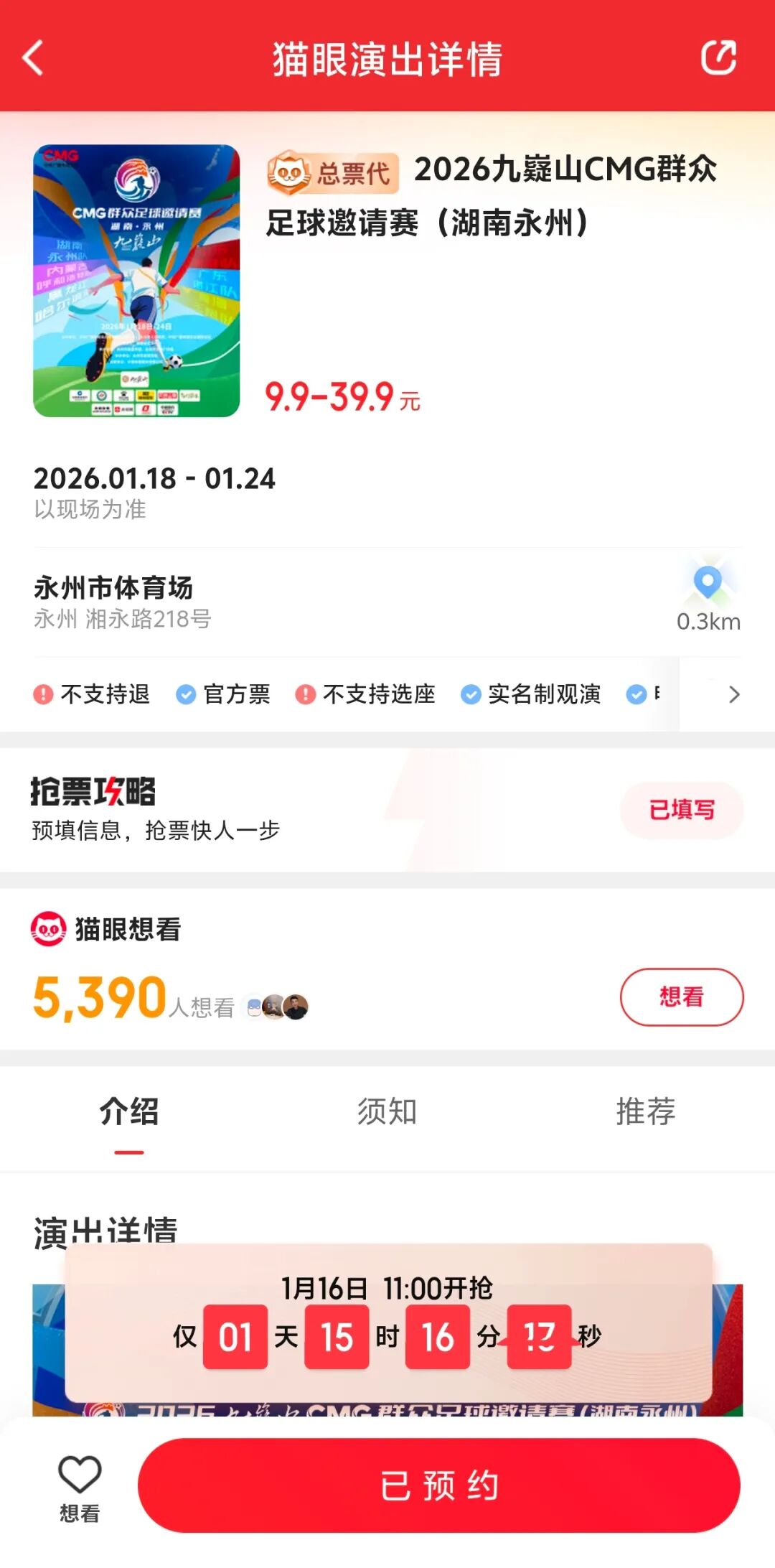
Task: Select the 介绍 tab
Action: 129,1111
